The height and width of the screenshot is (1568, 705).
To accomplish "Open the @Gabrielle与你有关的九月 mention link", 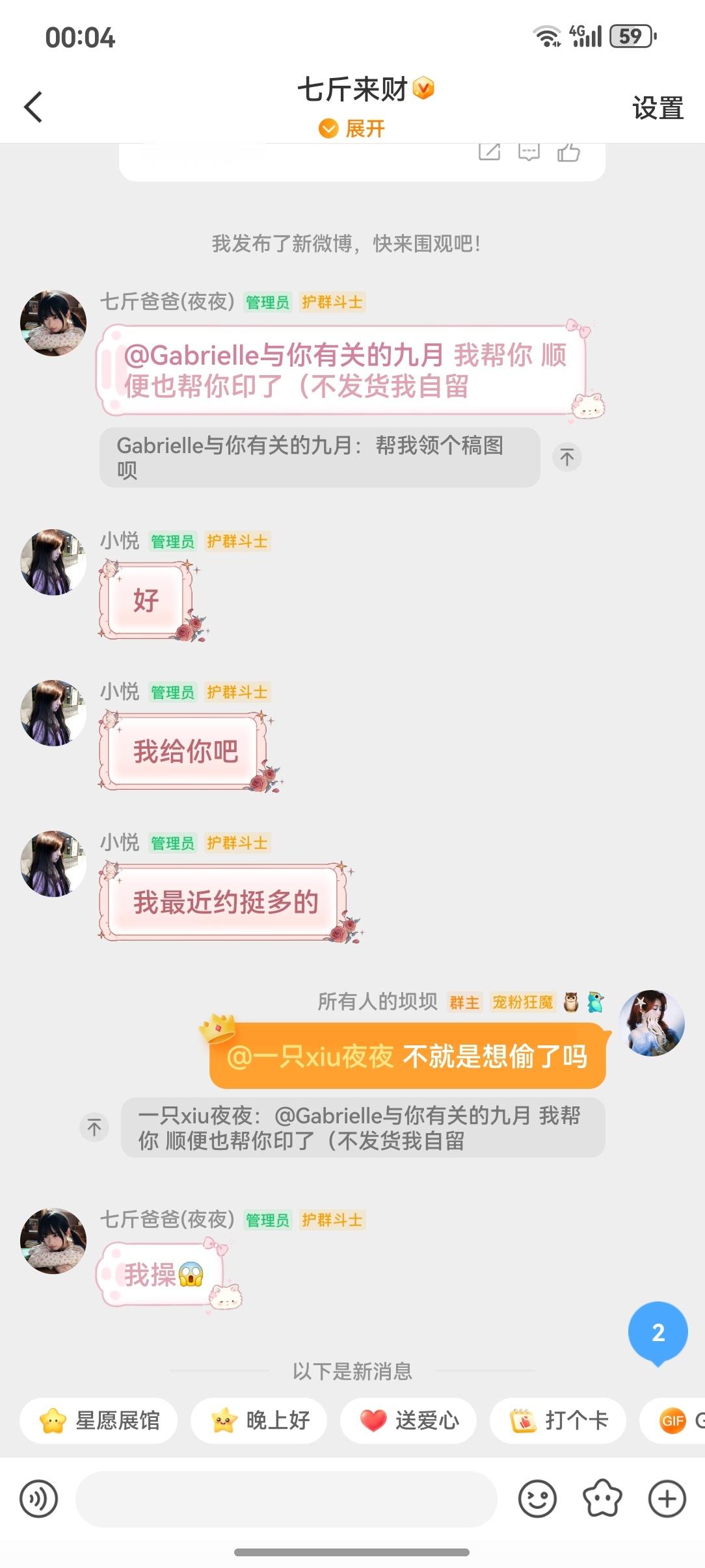I will [273, 355].
